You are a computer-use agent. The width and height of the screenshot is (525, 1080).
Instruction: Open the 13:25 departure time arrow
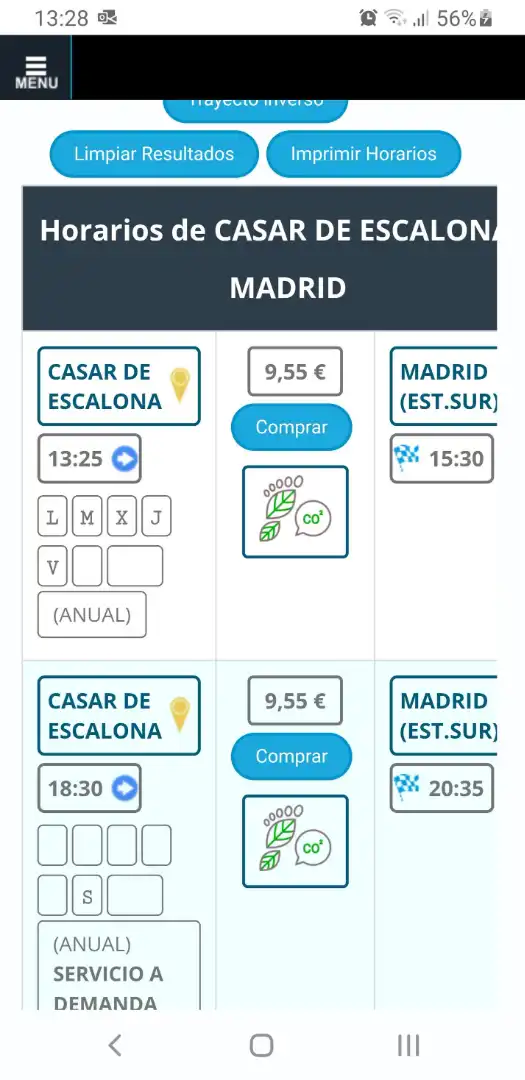tap(125, 459)
